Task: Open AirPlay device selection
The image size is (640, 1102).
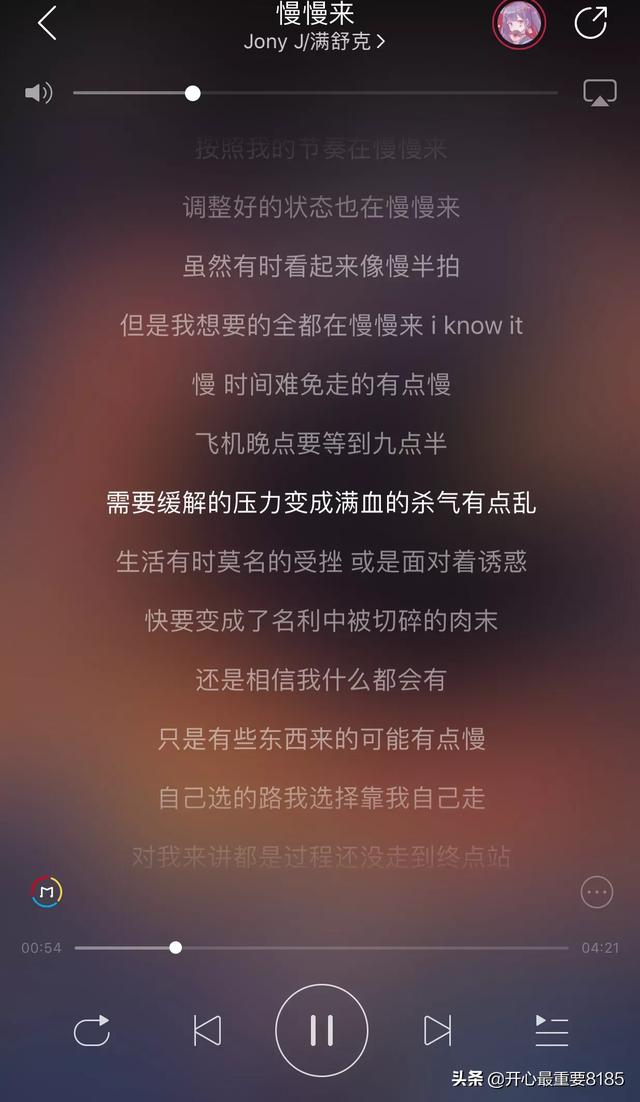Action: click(x=600, y=93)
